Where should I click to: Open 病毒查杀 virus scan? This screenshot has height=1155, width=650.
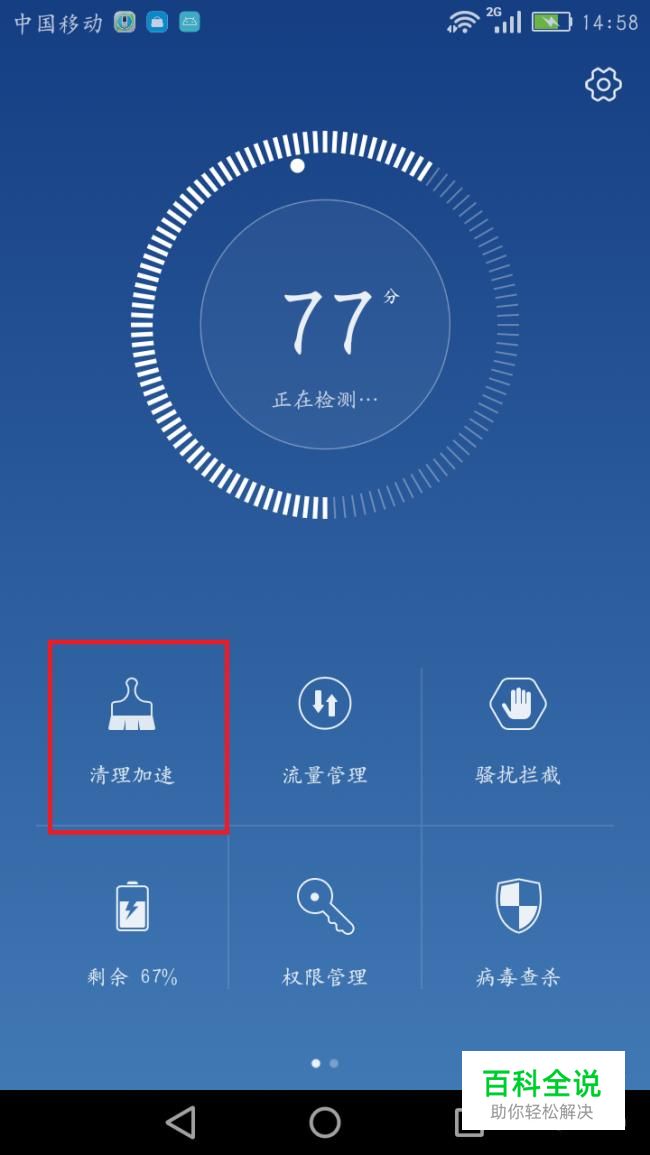[x=517, y=930]
